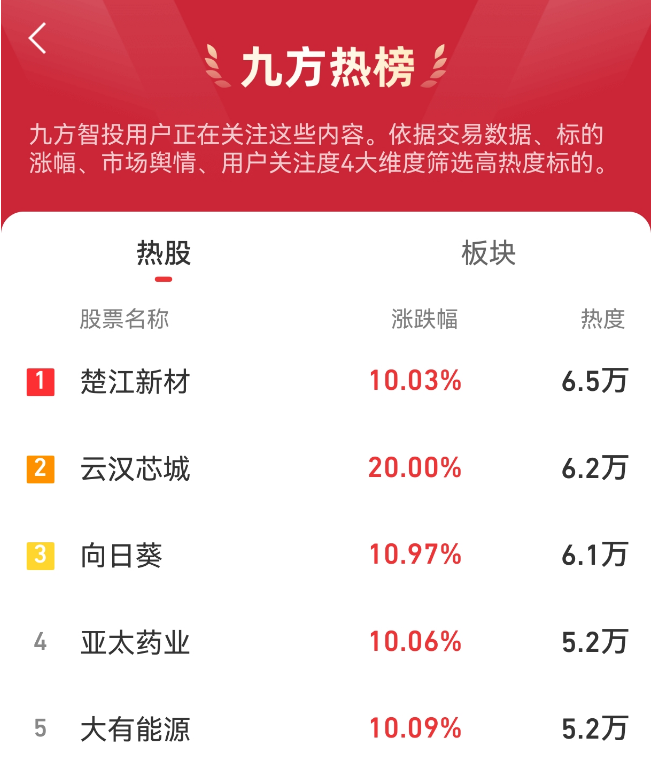This screenshot has height=770, width=651.
Task: Open the 云汉芯城 stock row
Action: tap(135, 468)
